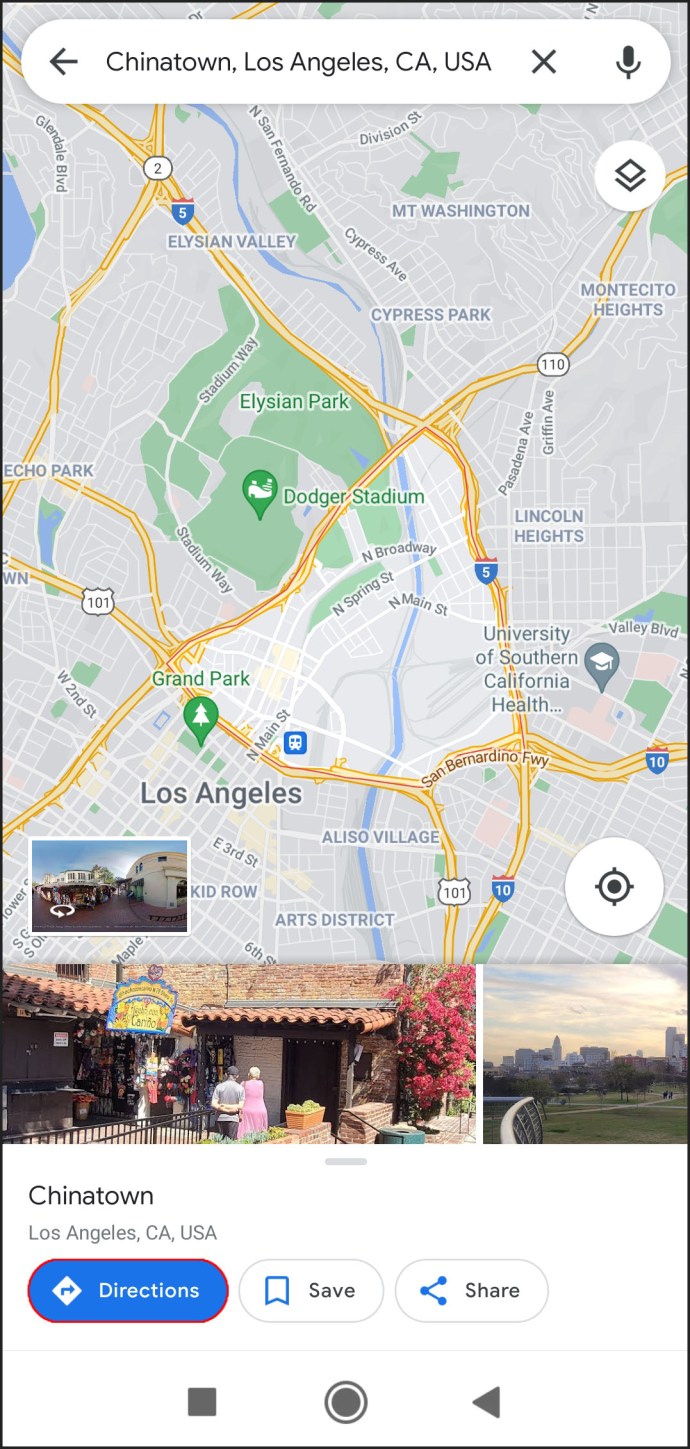Save Chinatown to a list
This screenshot has height=1449, width=690.
311,1290
